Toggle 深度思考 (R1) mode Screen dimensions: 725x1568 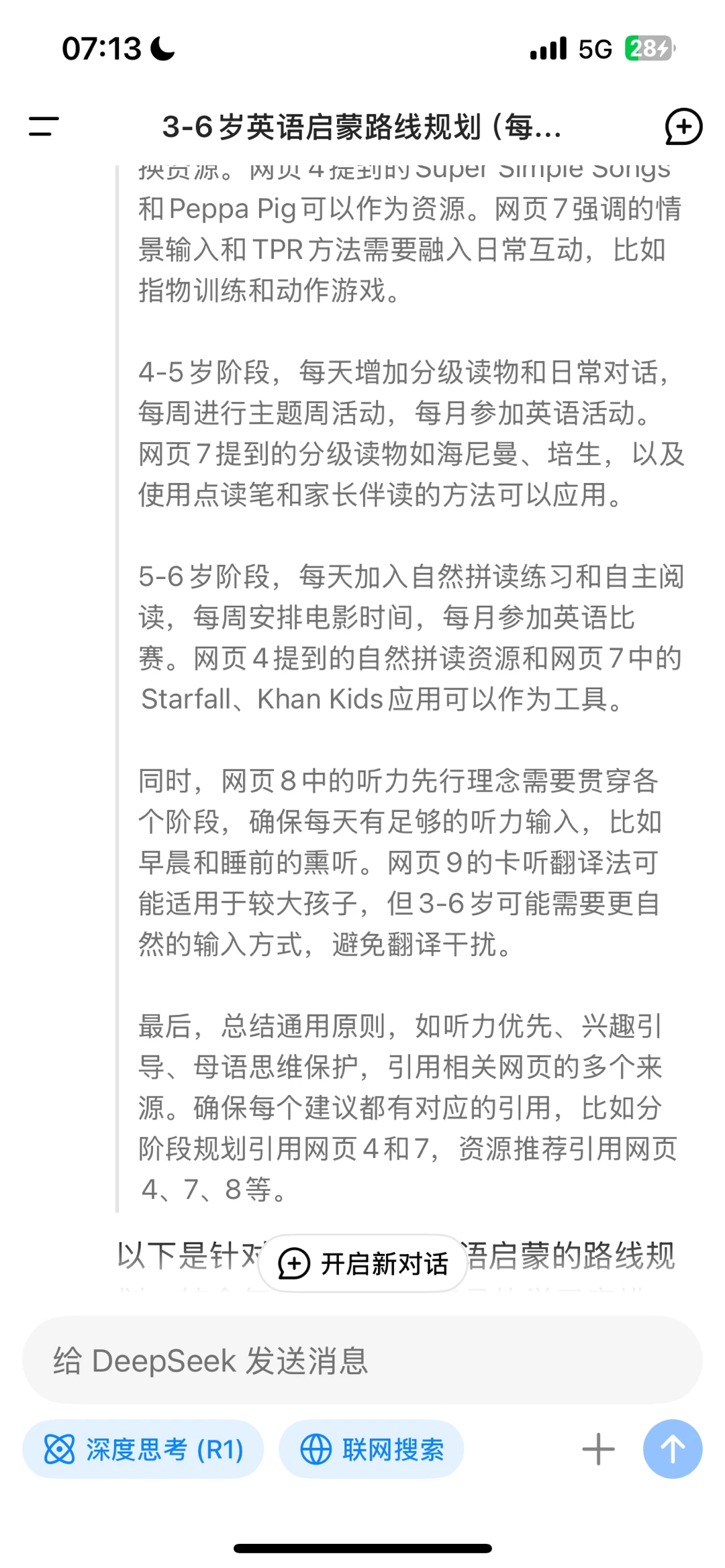[143, 1449]
